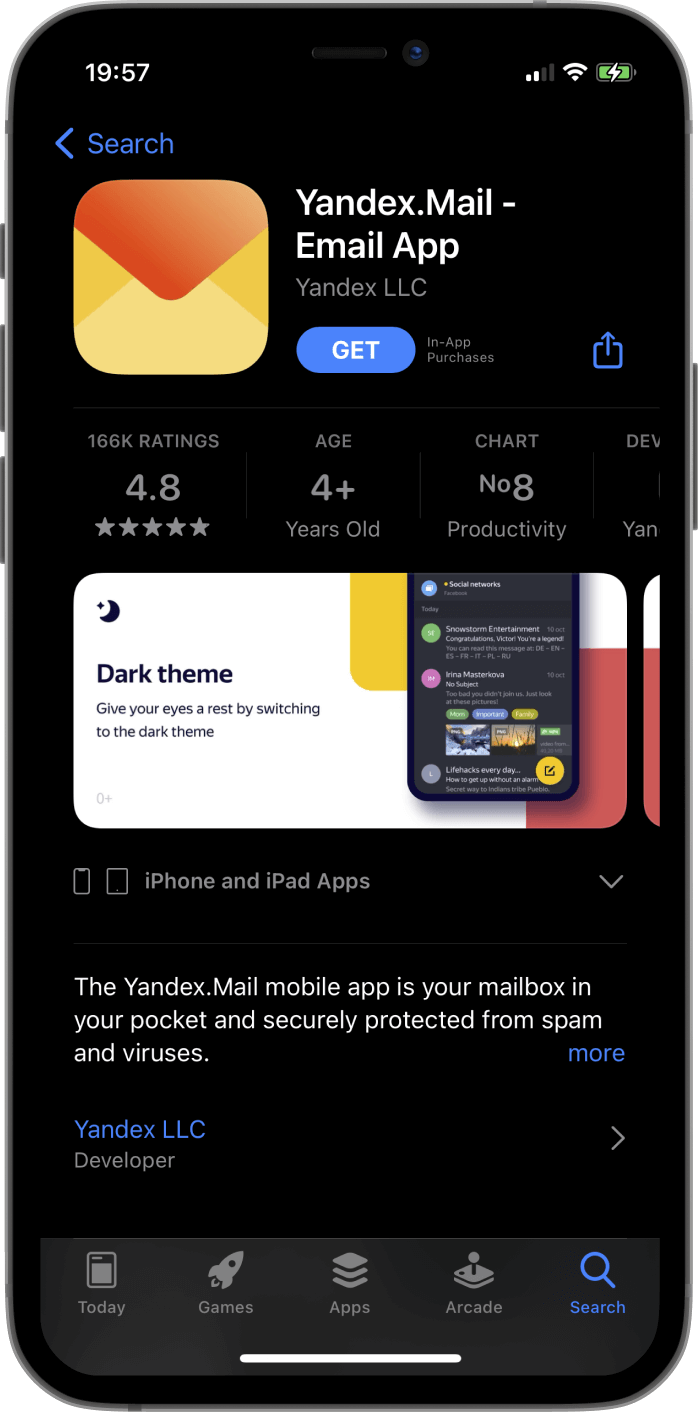Screen dimensions: 698x1412
Task: Switch to the Apps tab
Action: 350,1283
